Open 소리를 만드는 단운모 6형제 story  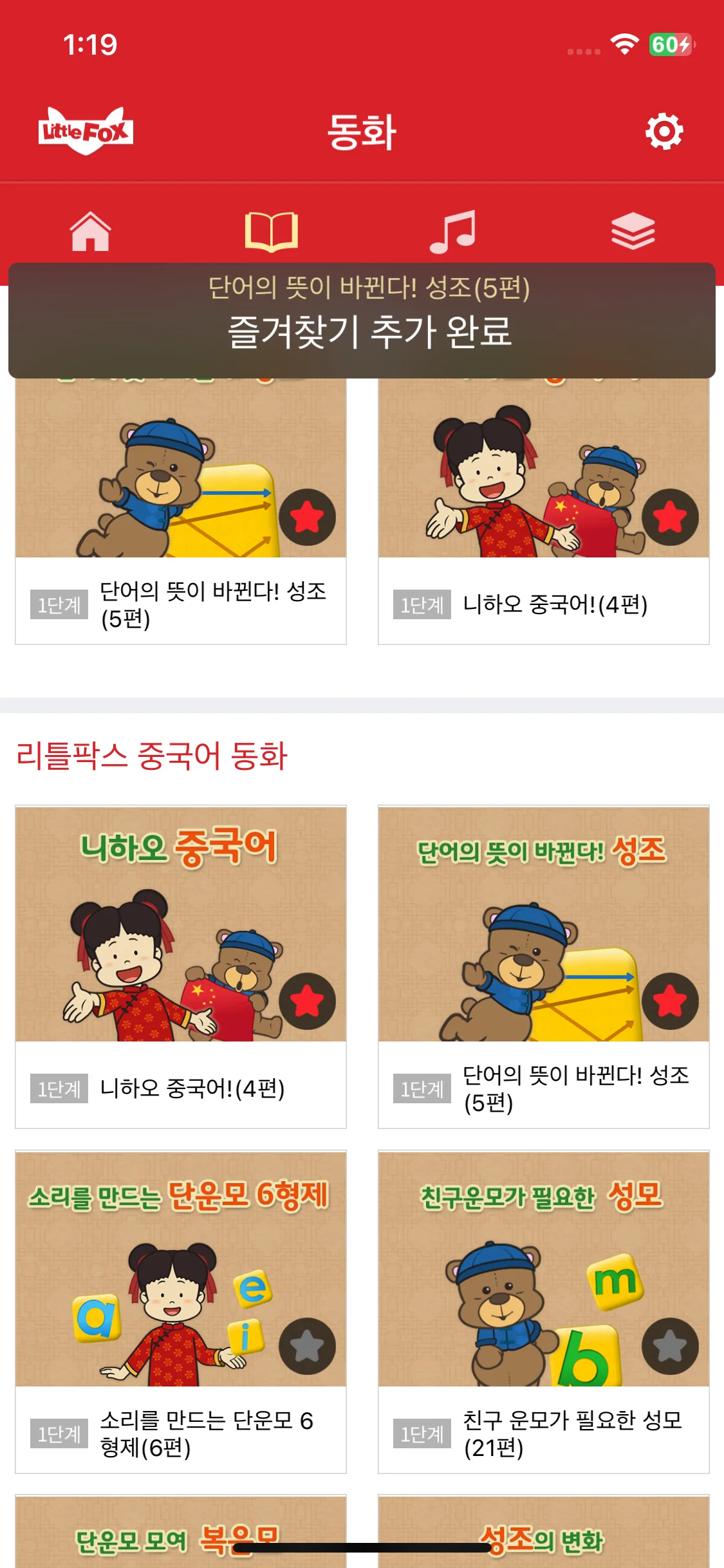coord(181,1312)
